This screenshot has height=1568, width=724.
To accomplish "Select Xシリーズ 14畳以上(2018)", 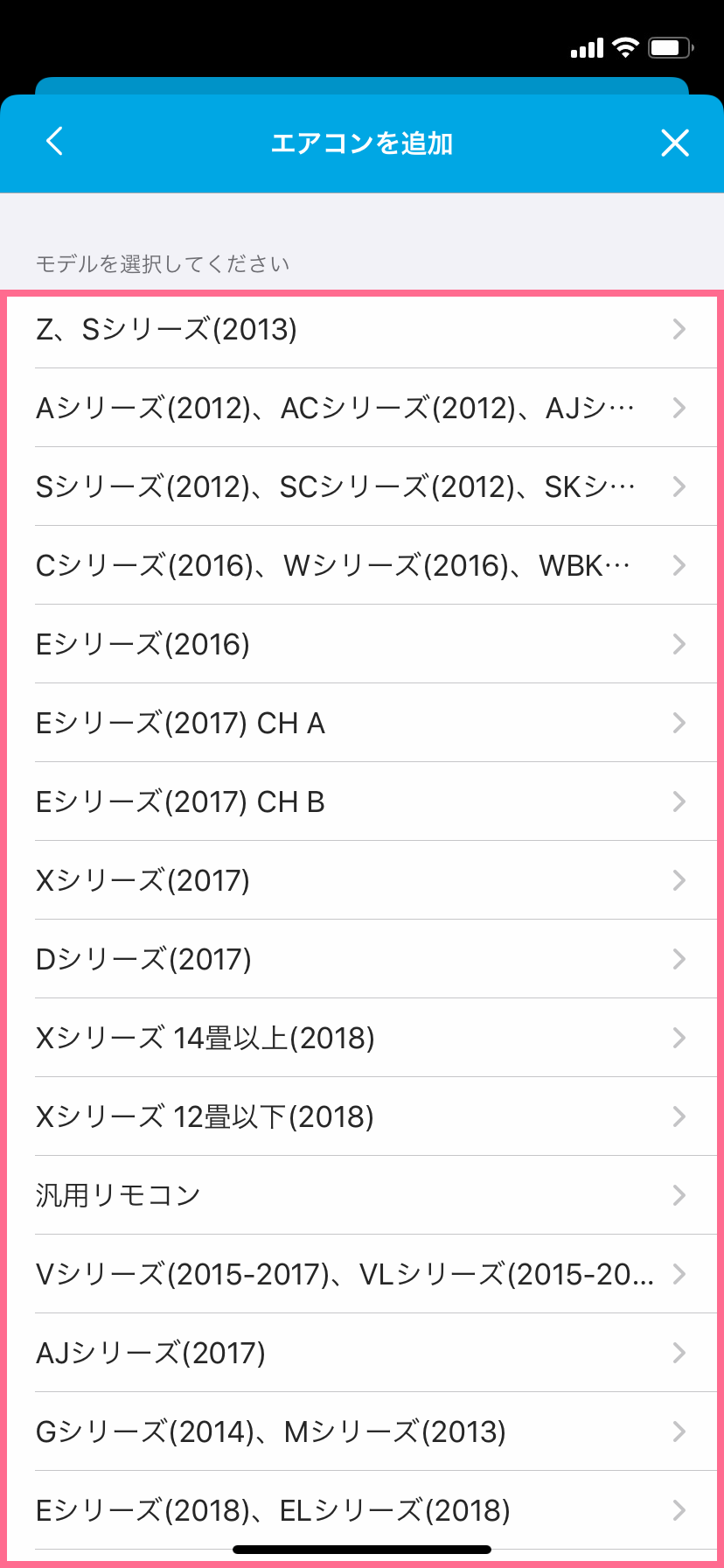I will click(362, 1038).
